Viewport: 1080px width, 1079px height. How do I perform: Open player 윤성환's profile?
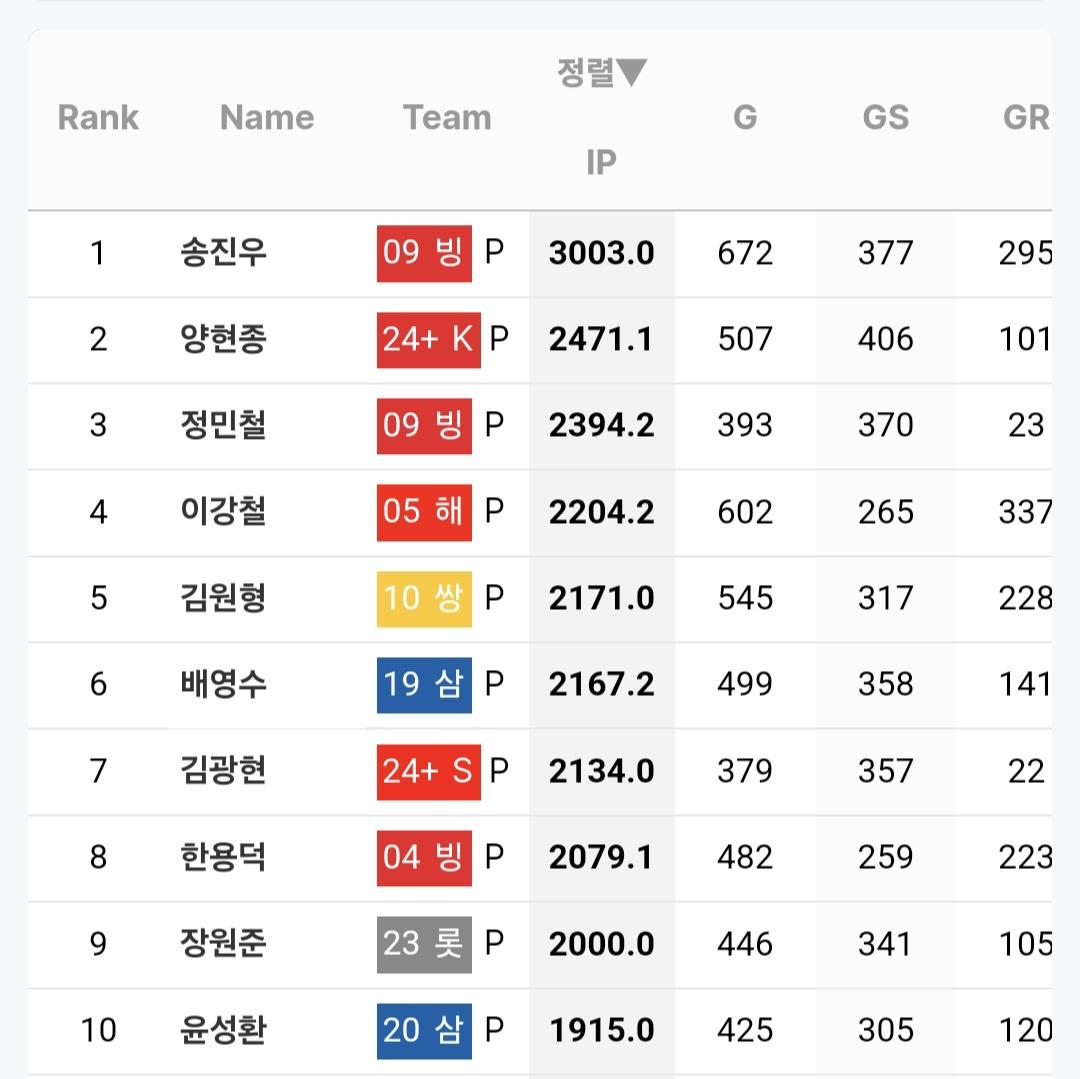223,1030
